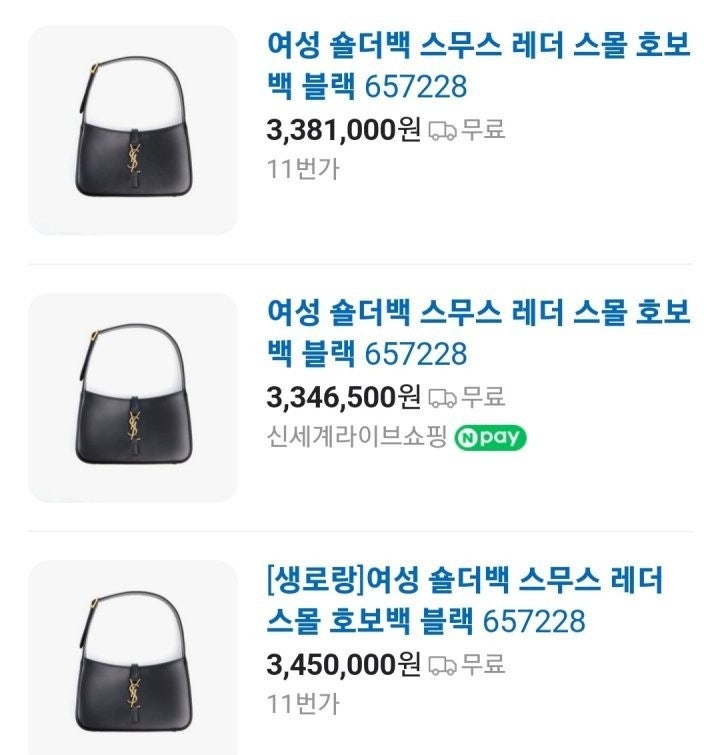The width and height of the screenshot is (720, 755).
Task: Tap bag image of the 3,381,000원 listing
Action: click(133, 130)
